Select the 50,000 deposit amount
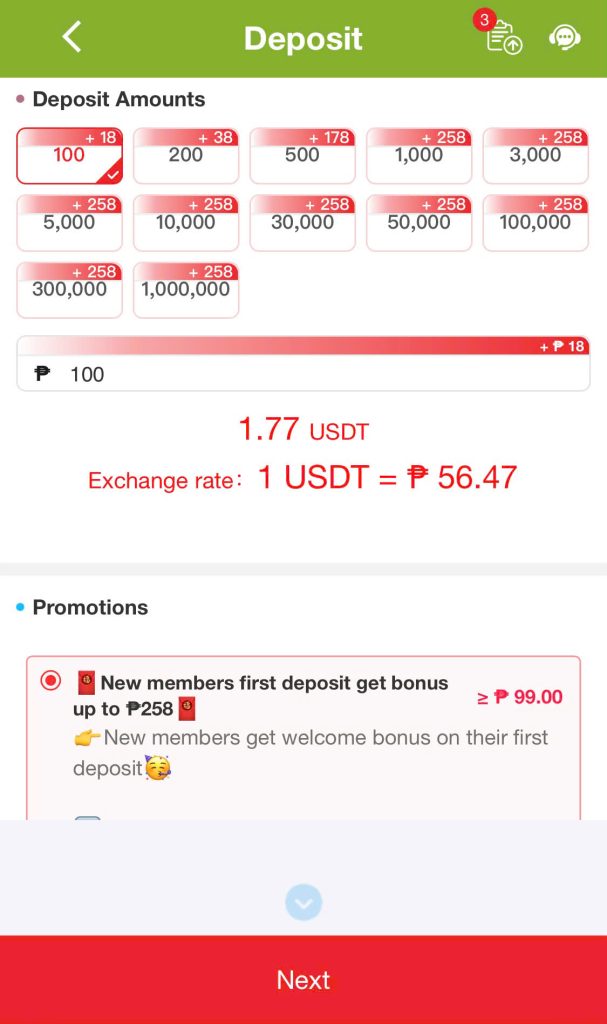This screenshot has height=1024, width=607. point(419,223)
